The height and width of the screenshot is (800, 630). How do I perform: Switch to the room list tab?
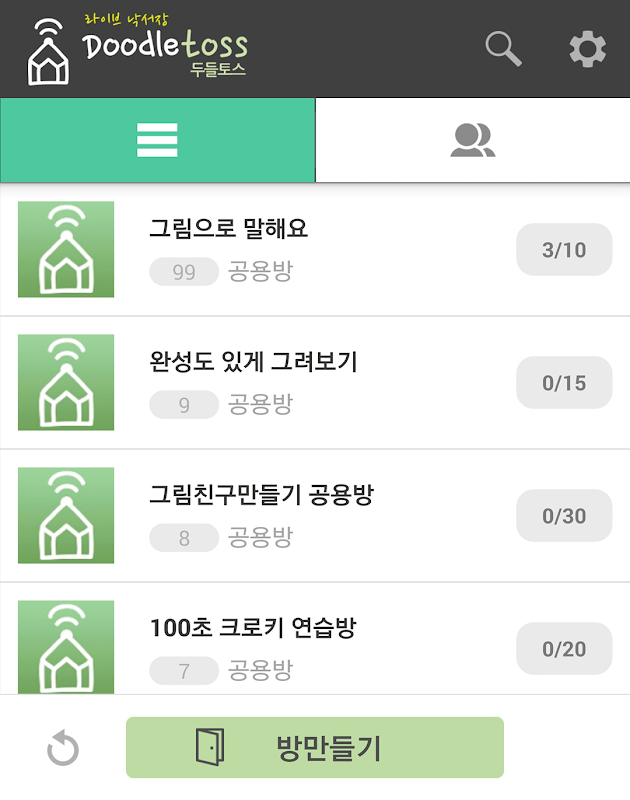(157, 140)
